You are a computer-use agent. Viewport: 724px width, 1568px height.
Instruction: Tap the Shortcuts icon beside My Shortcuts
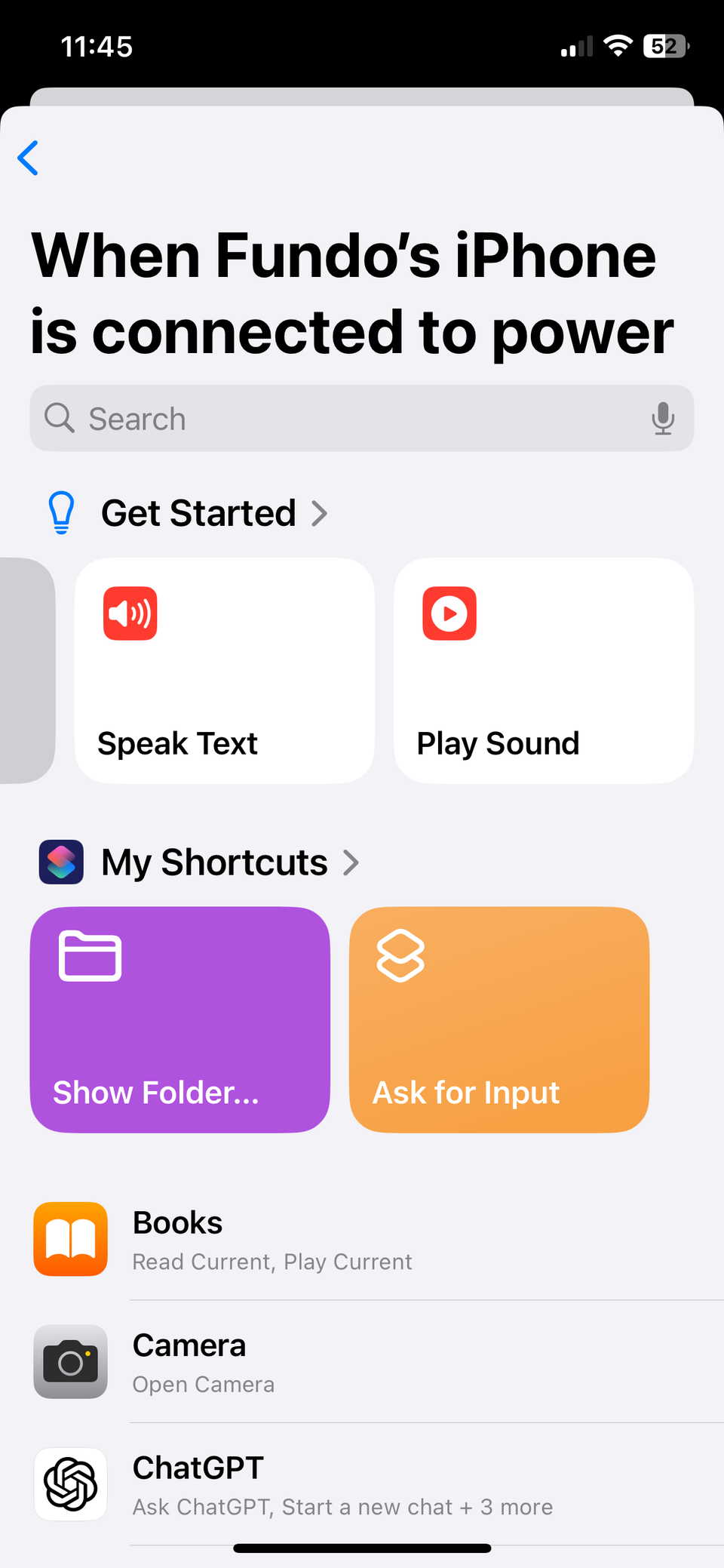60,862
